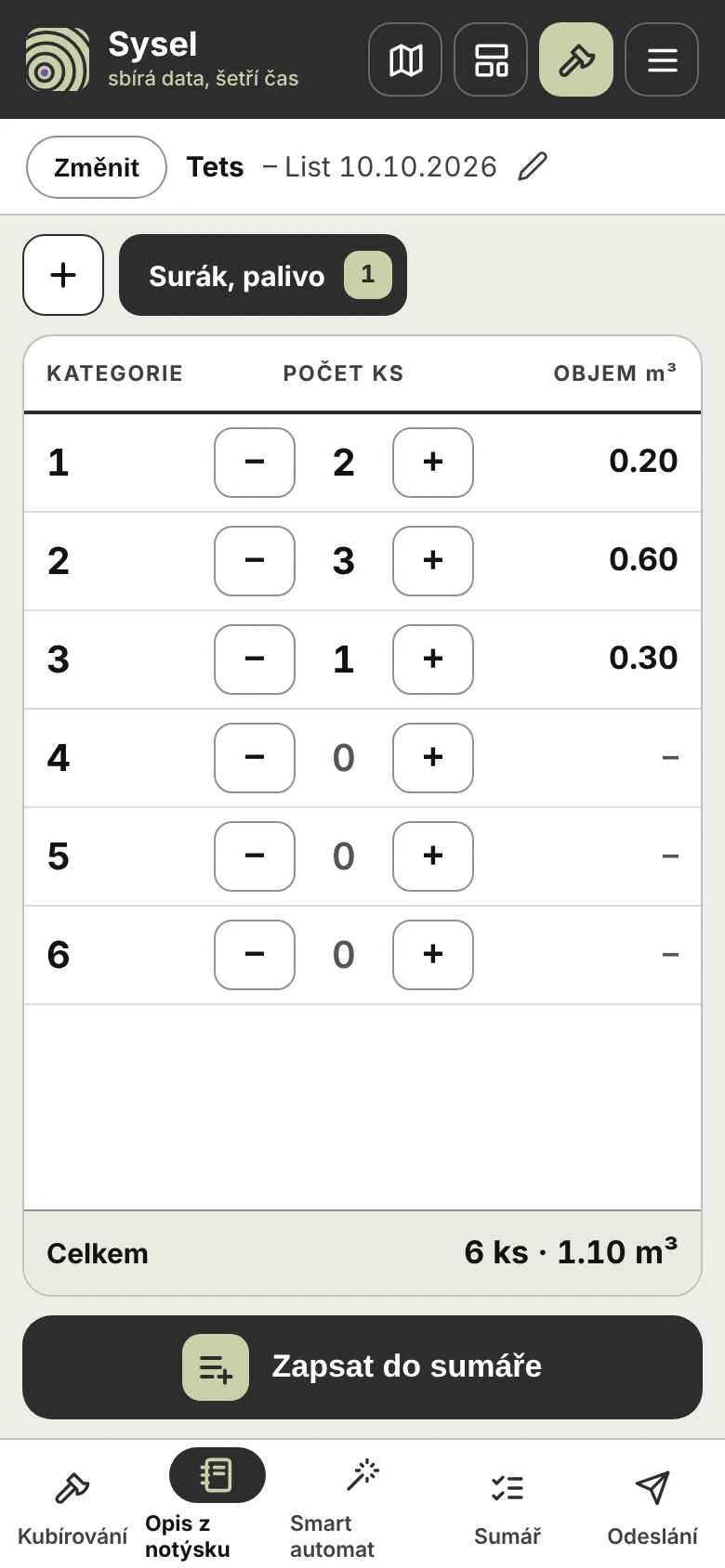Open the hamburger menu
Viewport: 725px width, 1568px height.
[662, 59]
